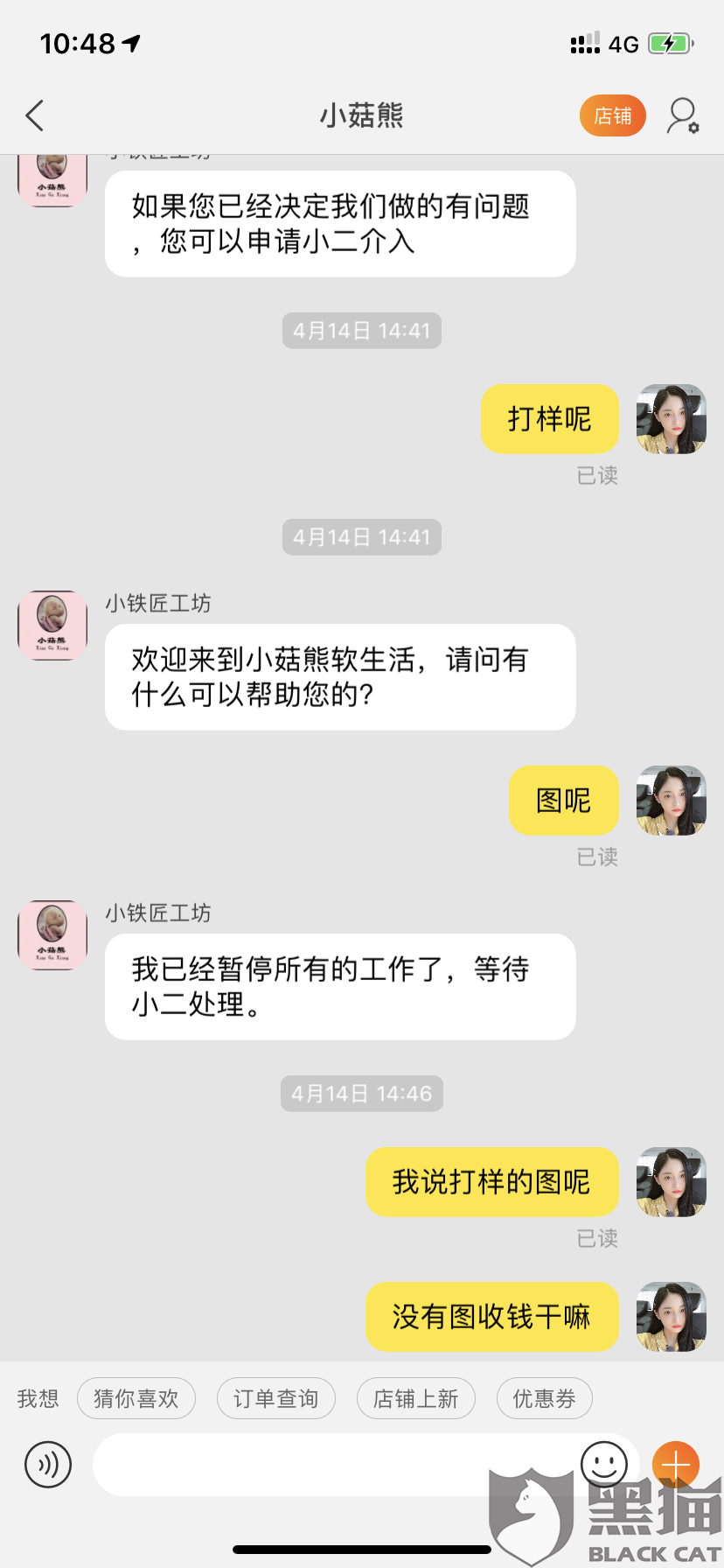Switch to voice input
This screenshot has height=1568, width=724.
pyautogui.click(x=48, y=1464)
